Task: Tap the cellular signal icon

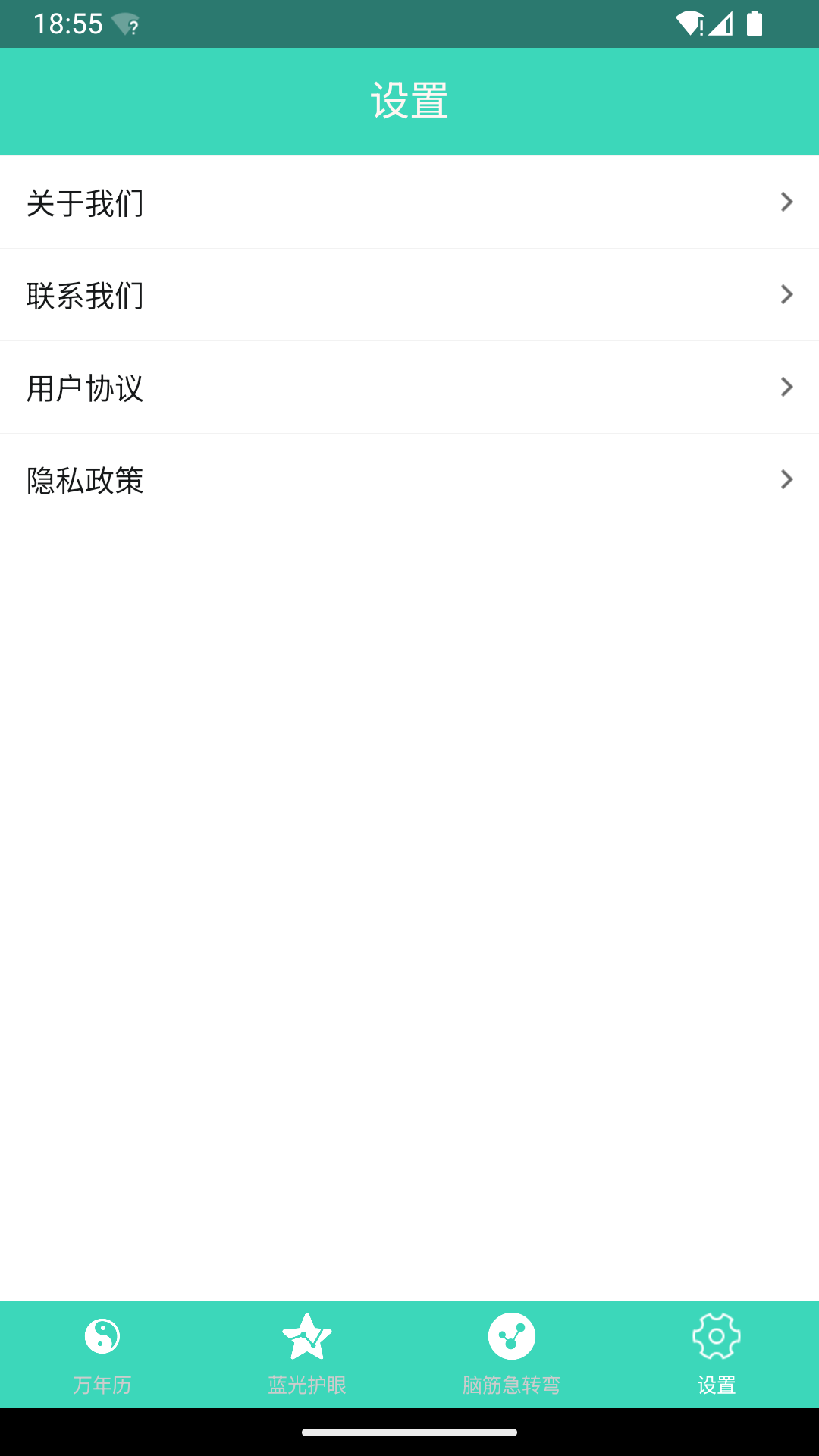Action: (720, 24)
